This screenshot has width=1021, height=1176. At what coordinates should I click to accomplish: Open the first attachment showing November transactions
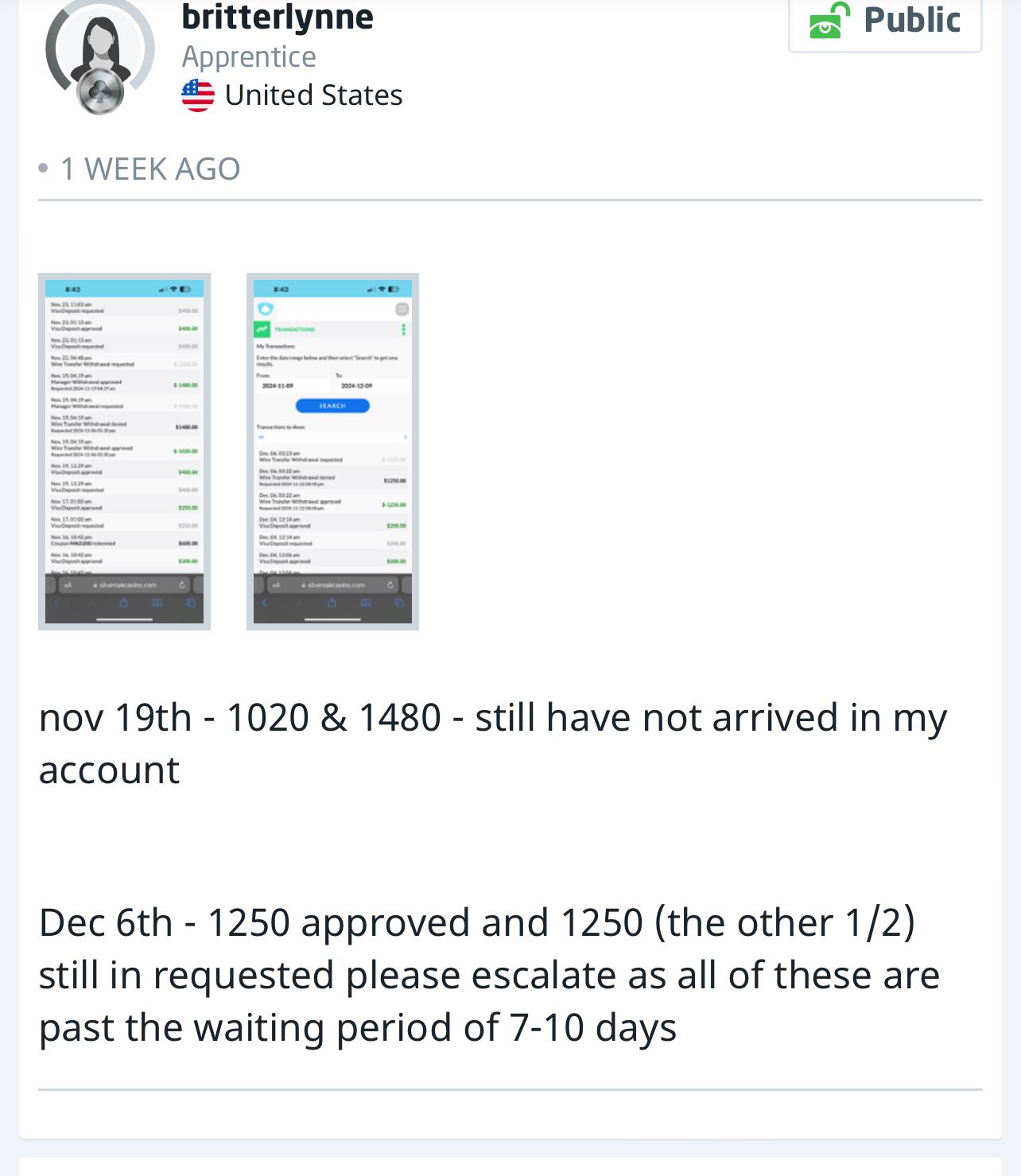click(x=124, y=451)
